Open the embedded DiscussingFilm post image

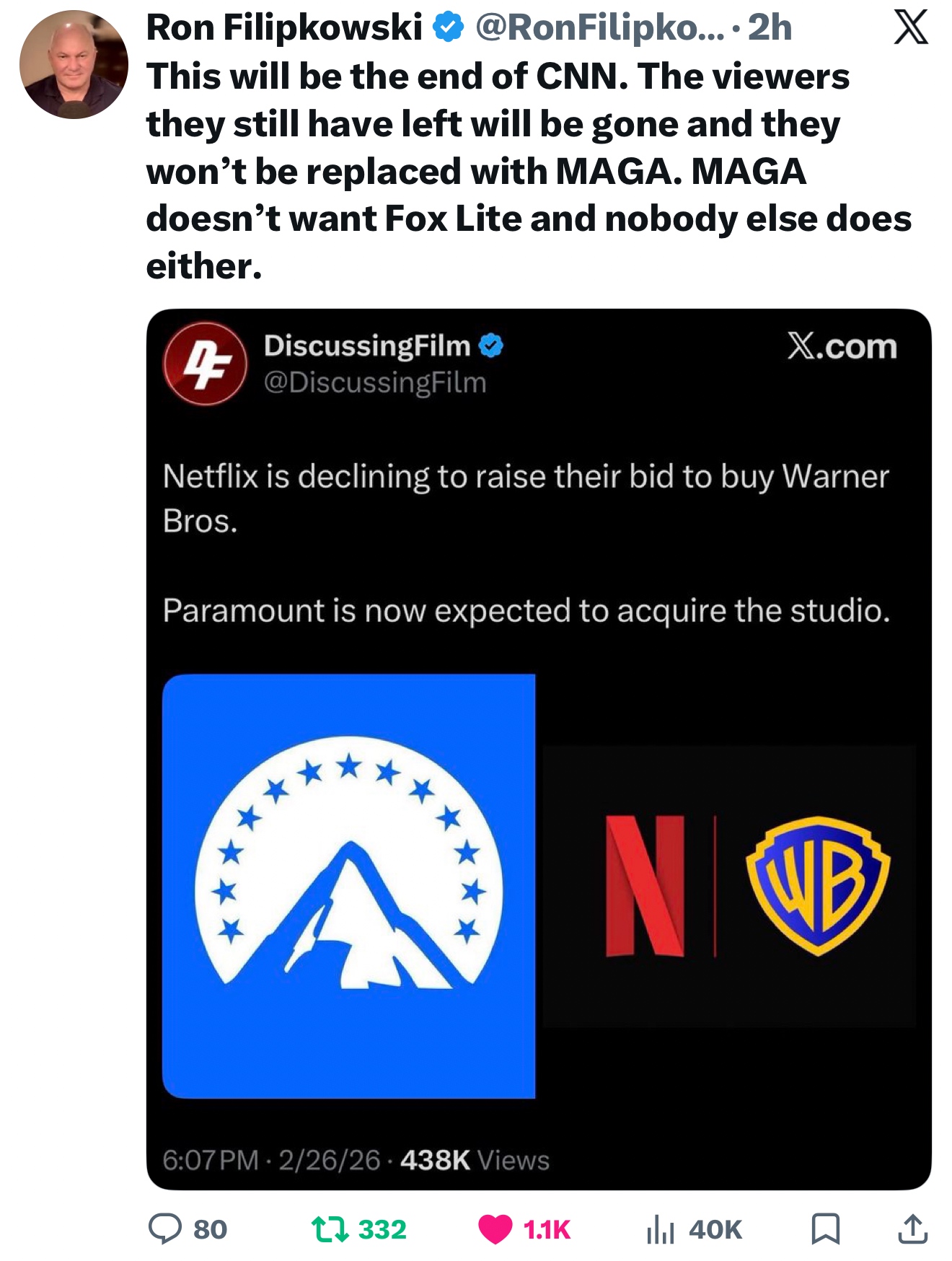(538, 886)
